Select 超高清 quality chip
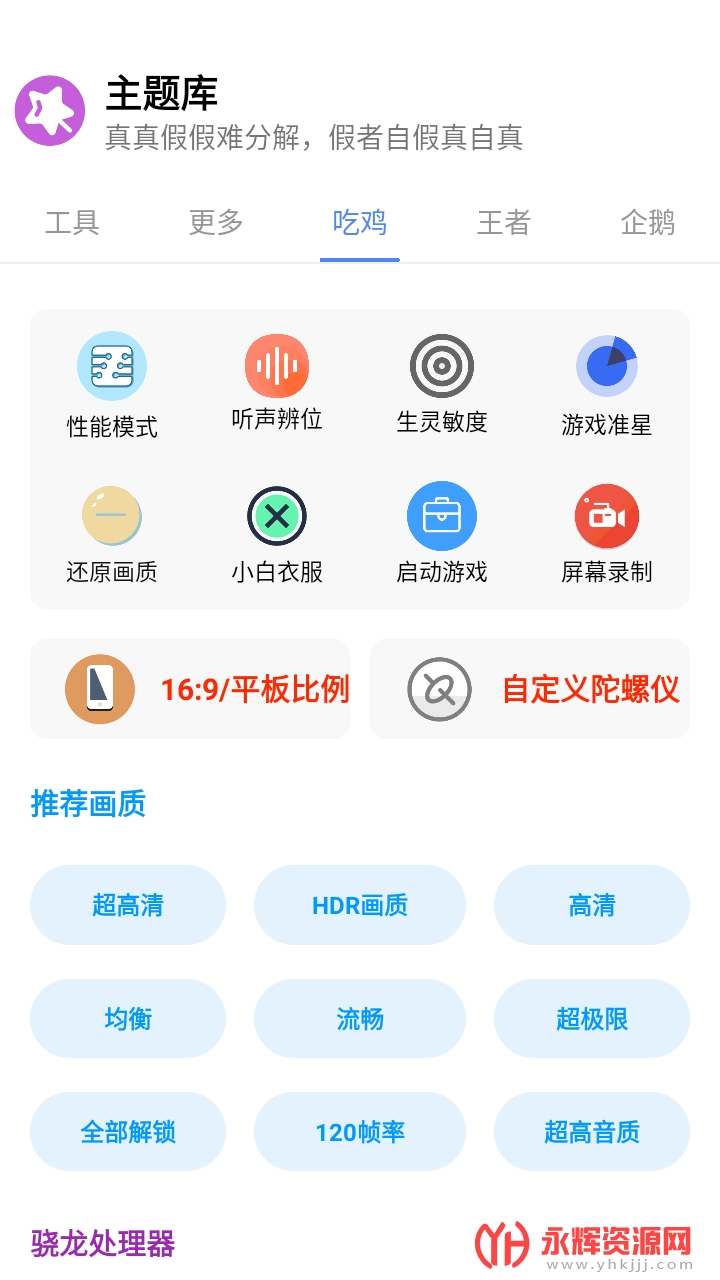Viewport: 720px width, 1280px height. (x=128, y=905)
